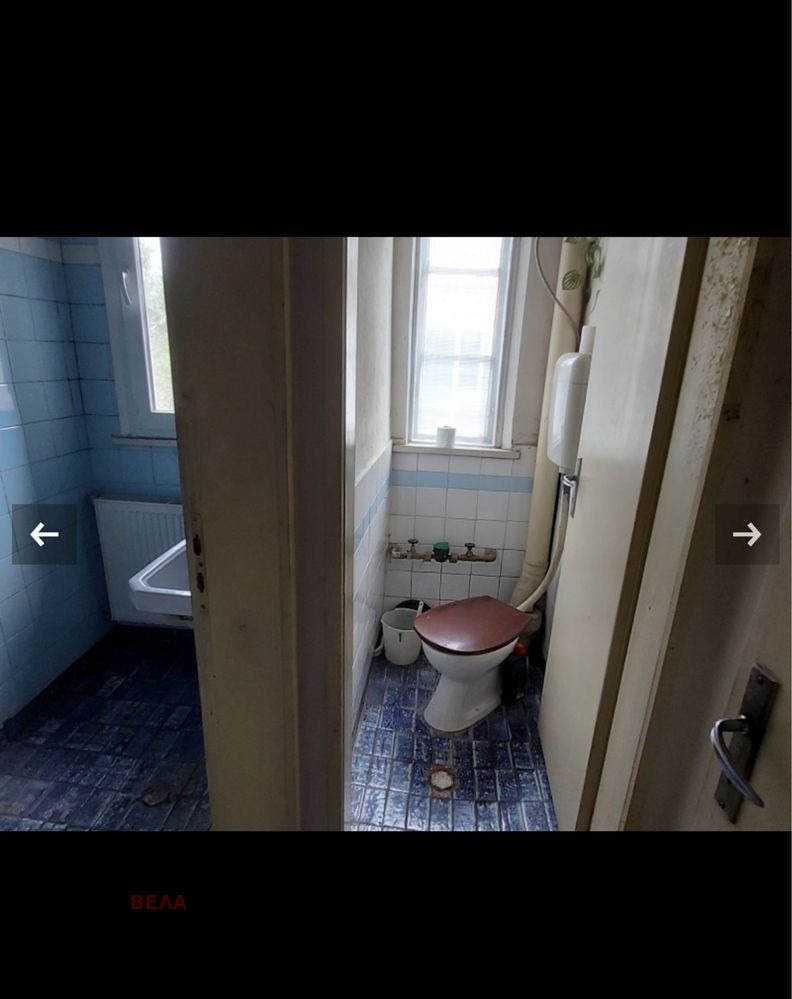
Task: Go to the next photo
Action: tap(746, 534)
